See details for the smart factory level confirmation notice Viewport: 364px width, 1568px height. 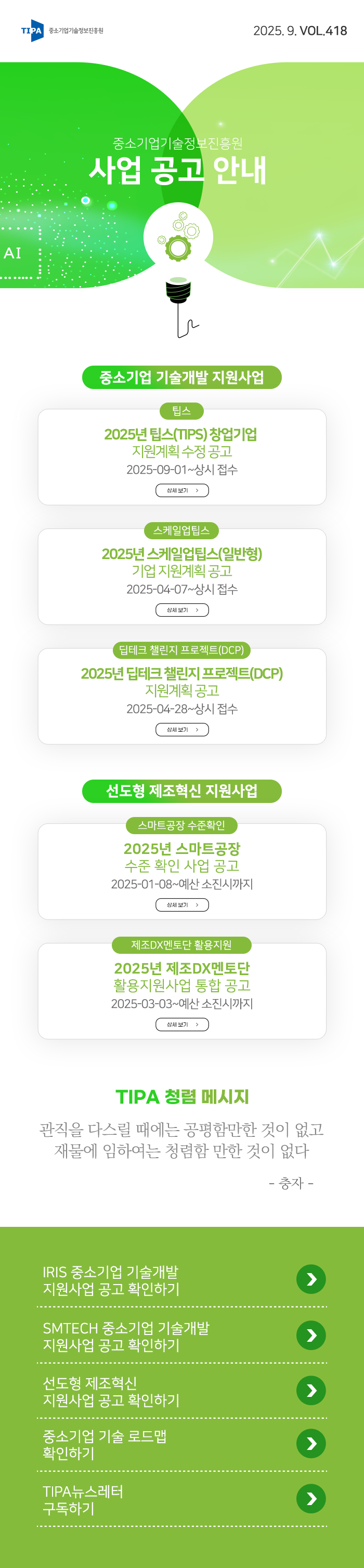tap(182, 904)
